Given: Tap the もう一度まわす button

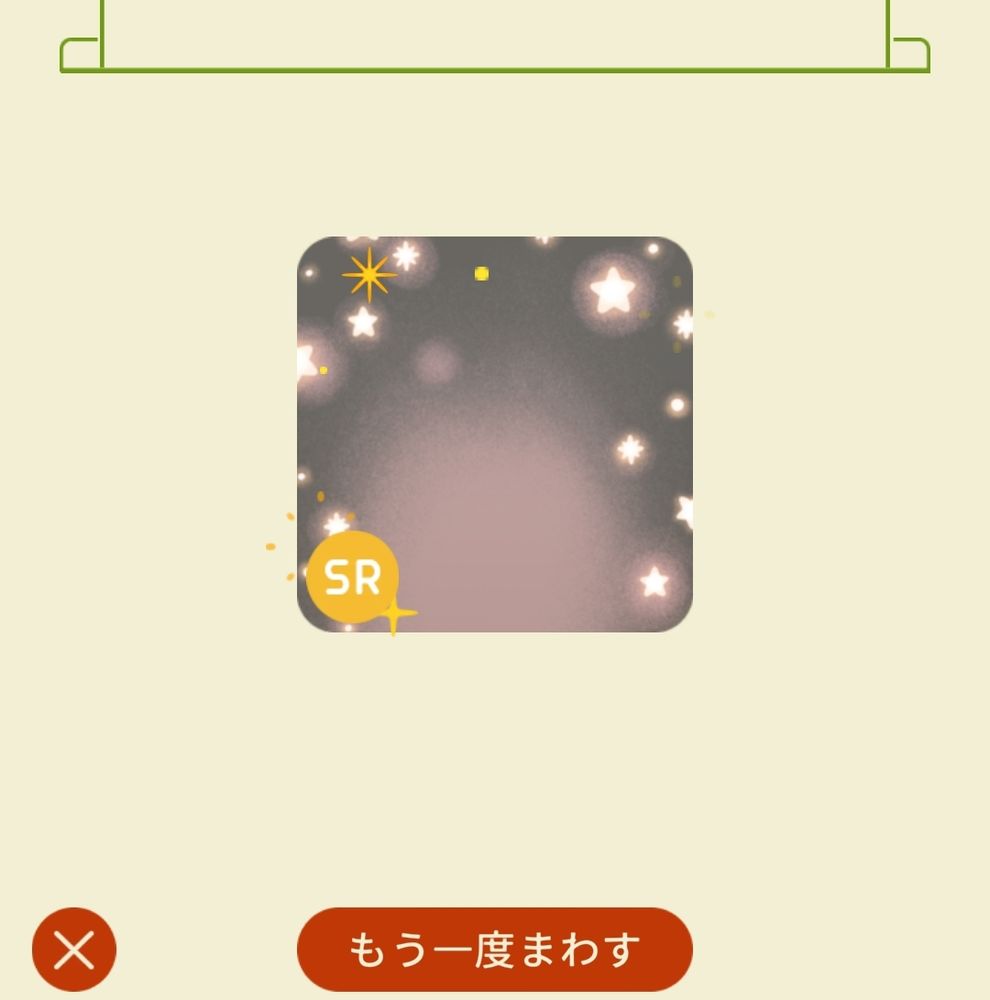Looking at the screenshot, I should (494, 949).
